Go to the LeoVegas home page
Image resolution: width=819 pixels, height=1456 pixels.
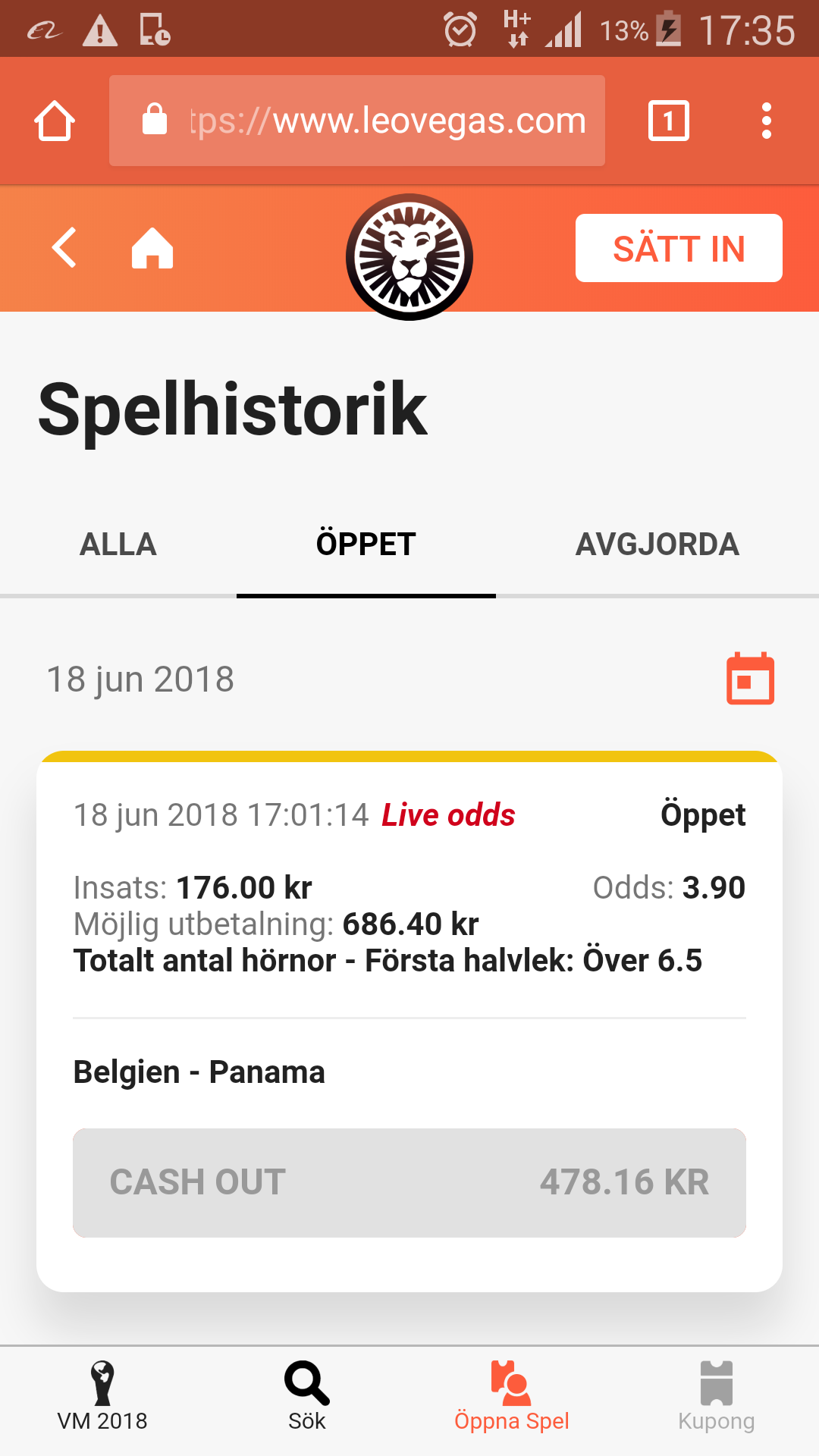(152, 248)
